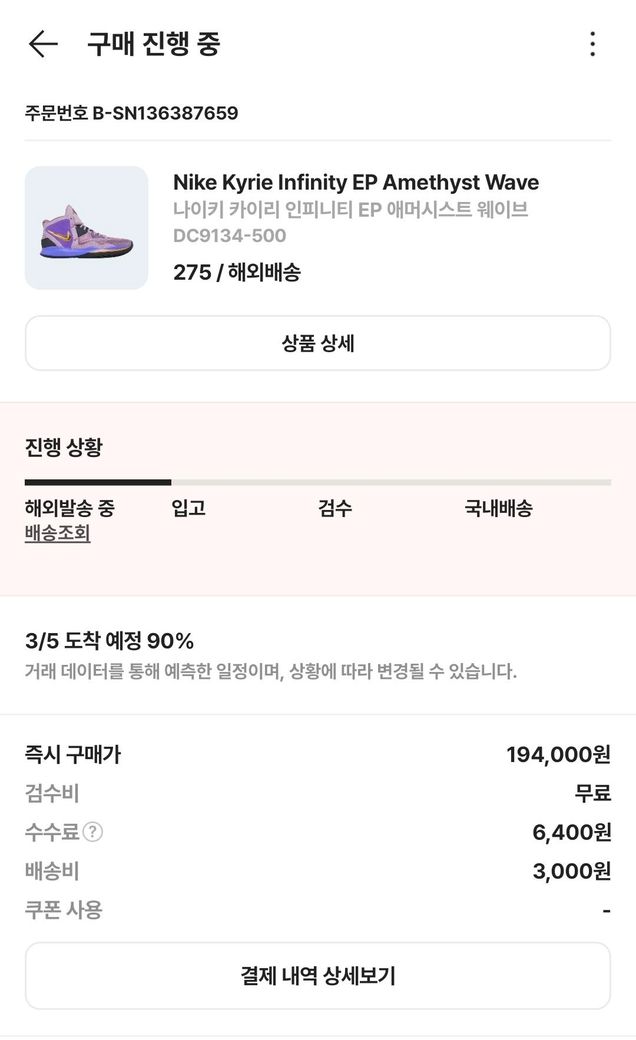Screen dimensions: 636x1040
Task: Open 상품 상세 product details
Action: (318, 344)
